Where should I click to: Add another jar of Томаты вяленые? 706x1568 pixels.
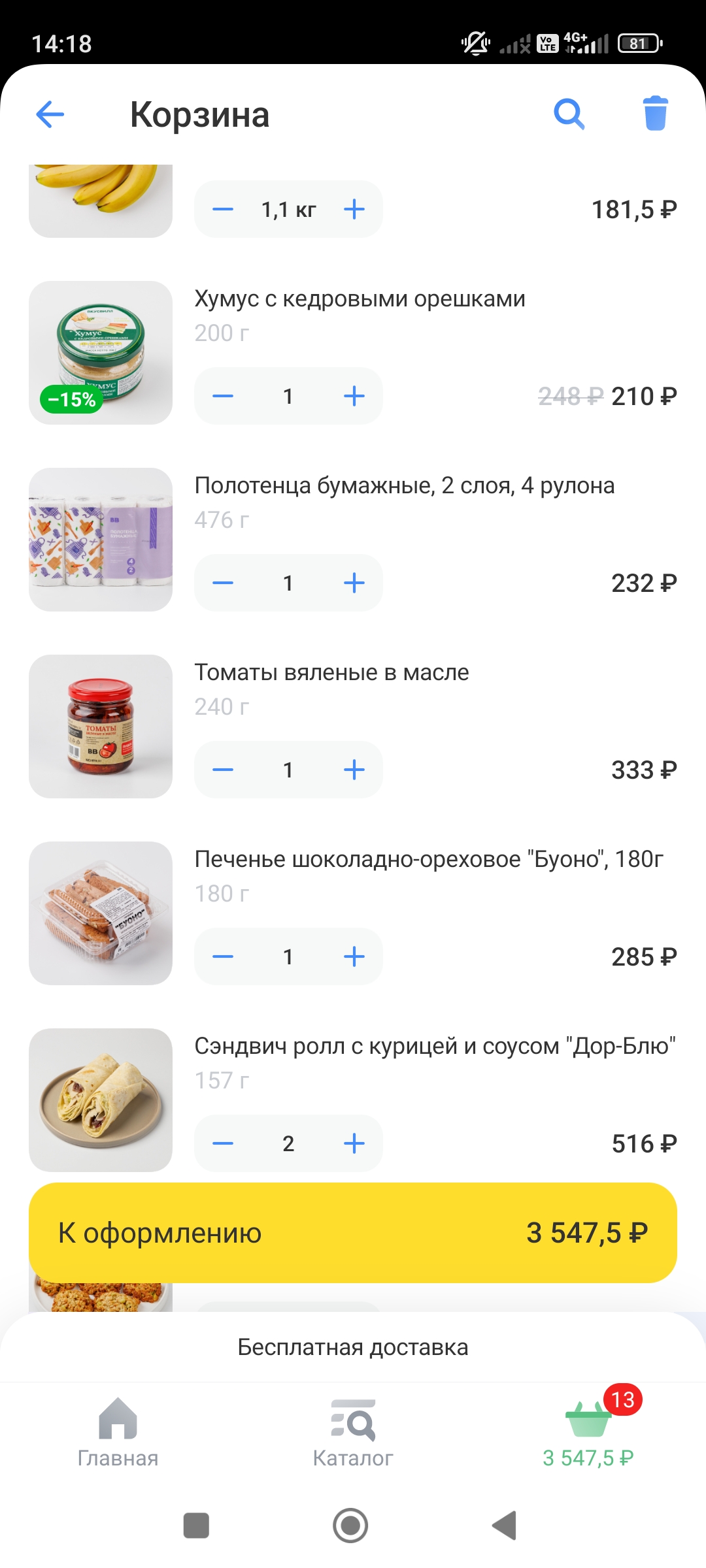pyautogui.click(x=354, y=770)
